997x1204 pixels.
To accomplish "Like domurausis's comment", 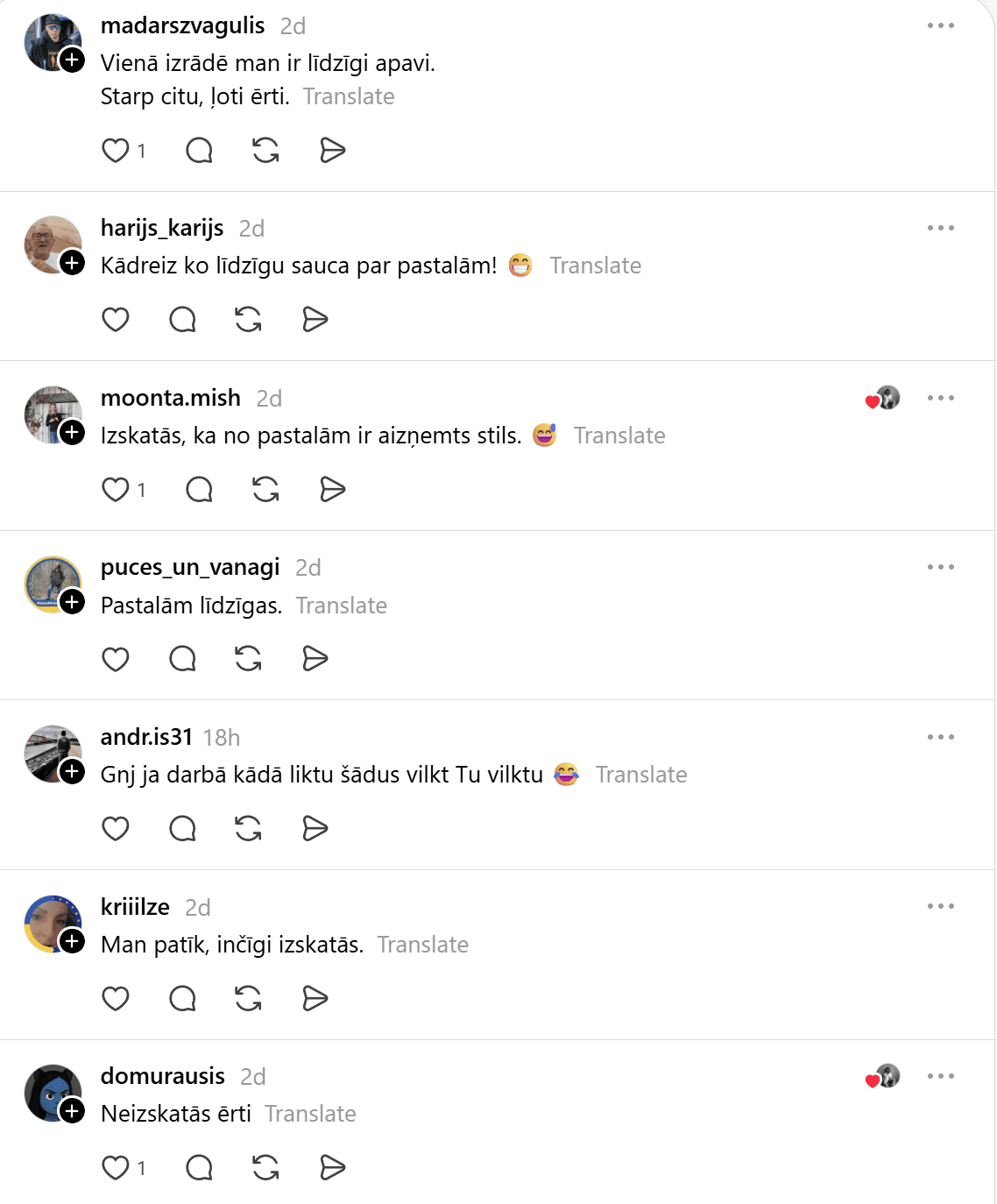I will tap(116, 1167).
